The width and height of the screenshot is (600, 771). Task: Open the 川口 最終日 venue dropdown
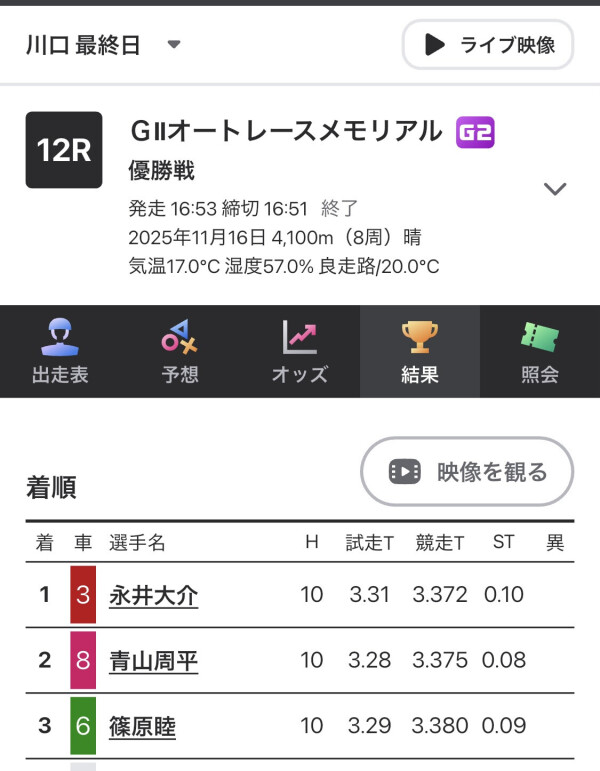coord(103,45)
